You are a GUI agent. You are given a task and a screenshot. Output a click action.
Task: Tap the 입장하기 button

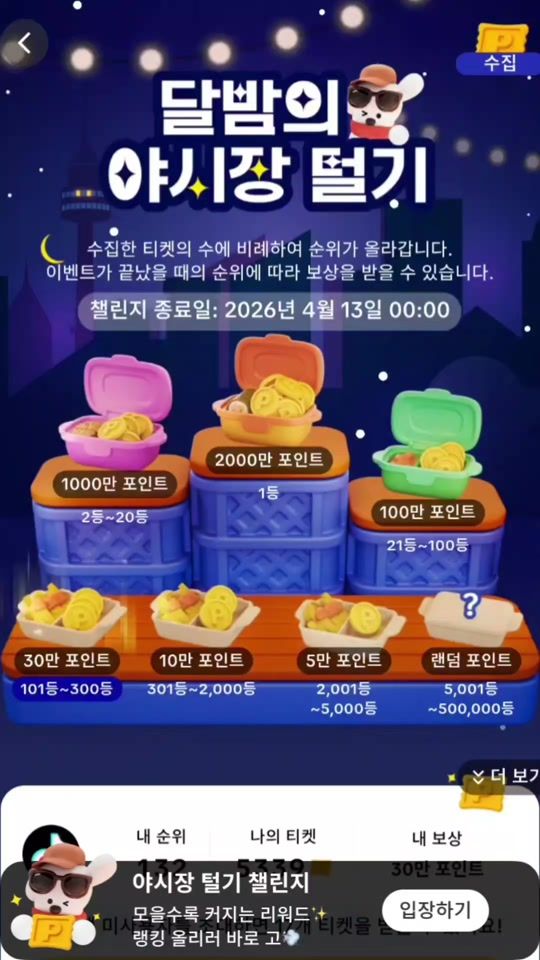[x=435, y=910]
